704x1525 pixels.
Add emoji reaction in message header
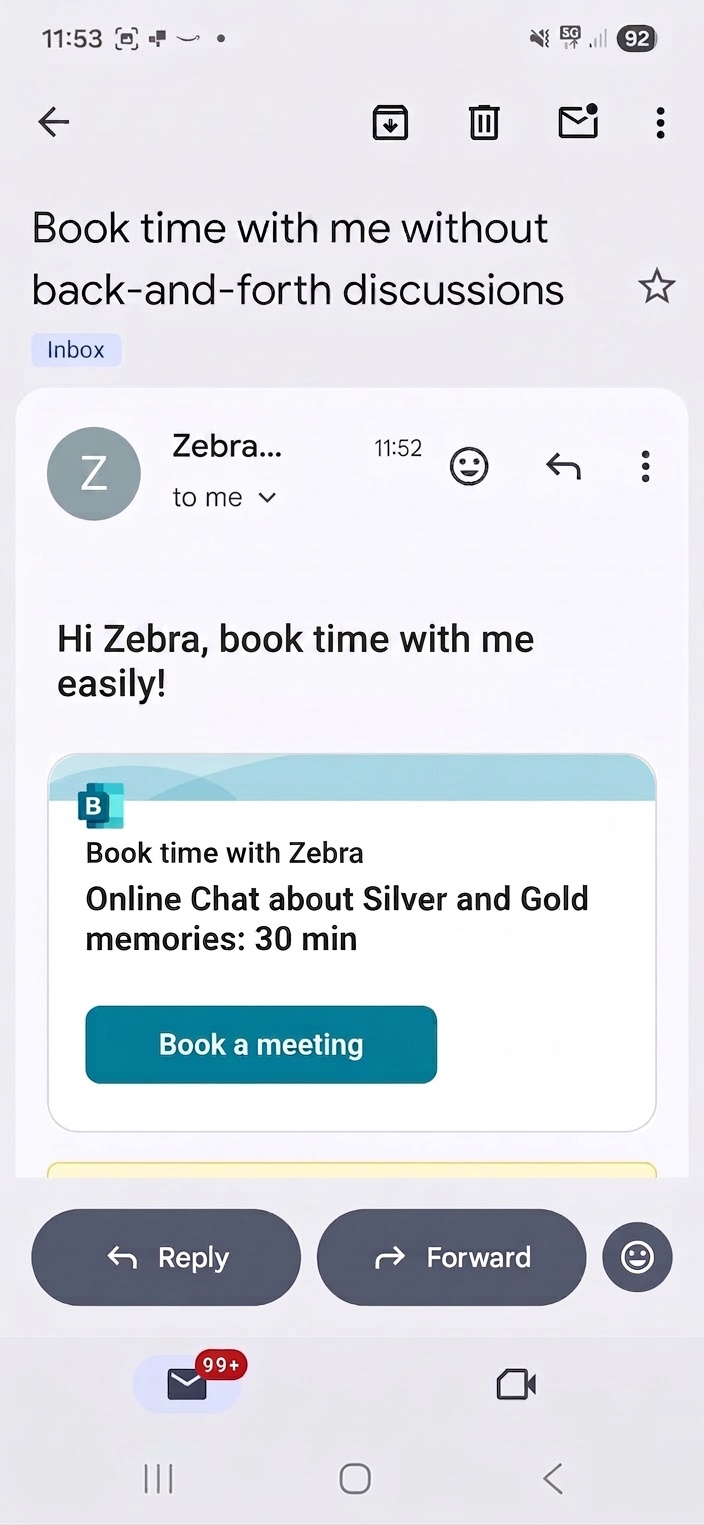pos(469,466)
